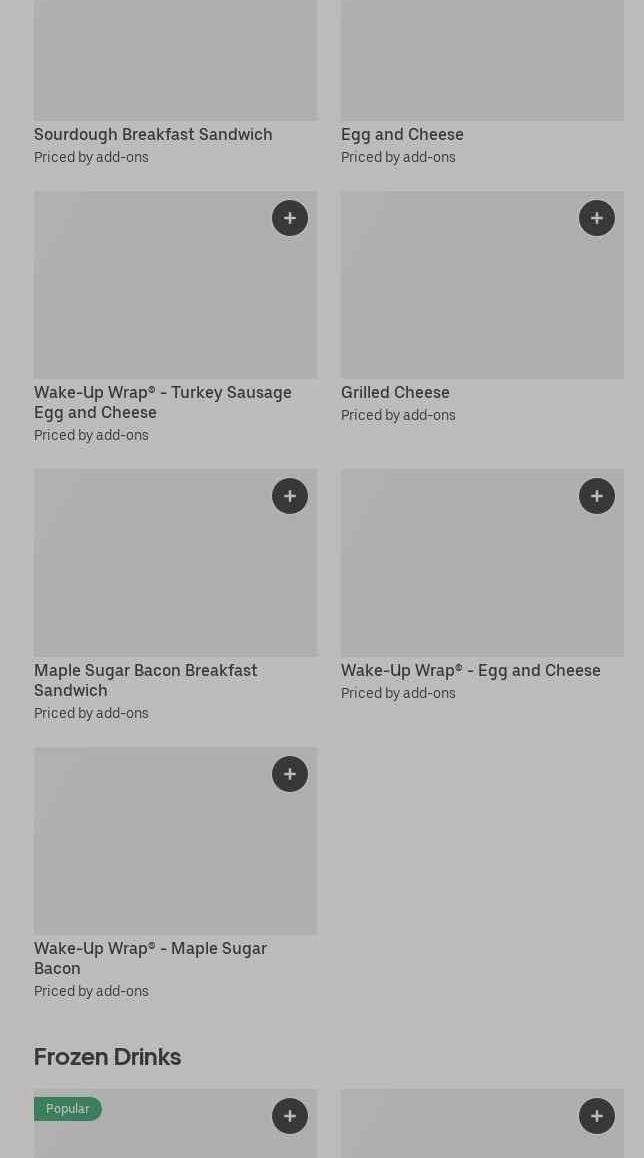Add Wake-Up Wrap Turkey Sausage Egg and Cheese
Image resolution: width=644 pixels, height=1158 pixels.
point(290,218)
